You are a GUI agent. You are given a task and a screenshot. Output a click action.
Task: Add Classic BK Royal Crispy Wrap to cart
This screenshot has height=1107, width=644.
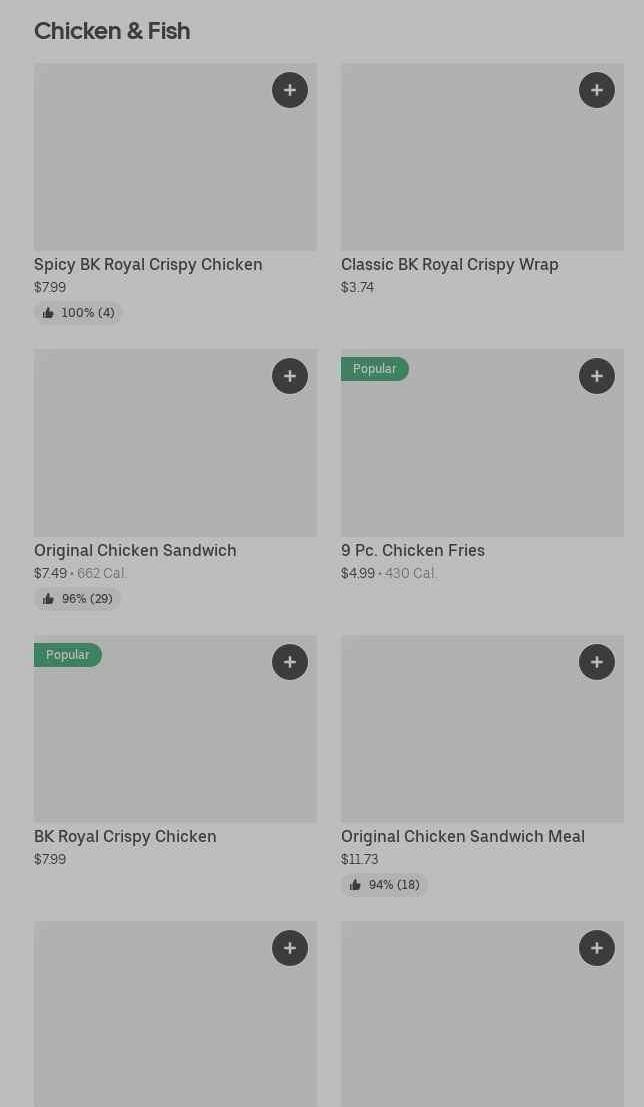tap(597, 90)
